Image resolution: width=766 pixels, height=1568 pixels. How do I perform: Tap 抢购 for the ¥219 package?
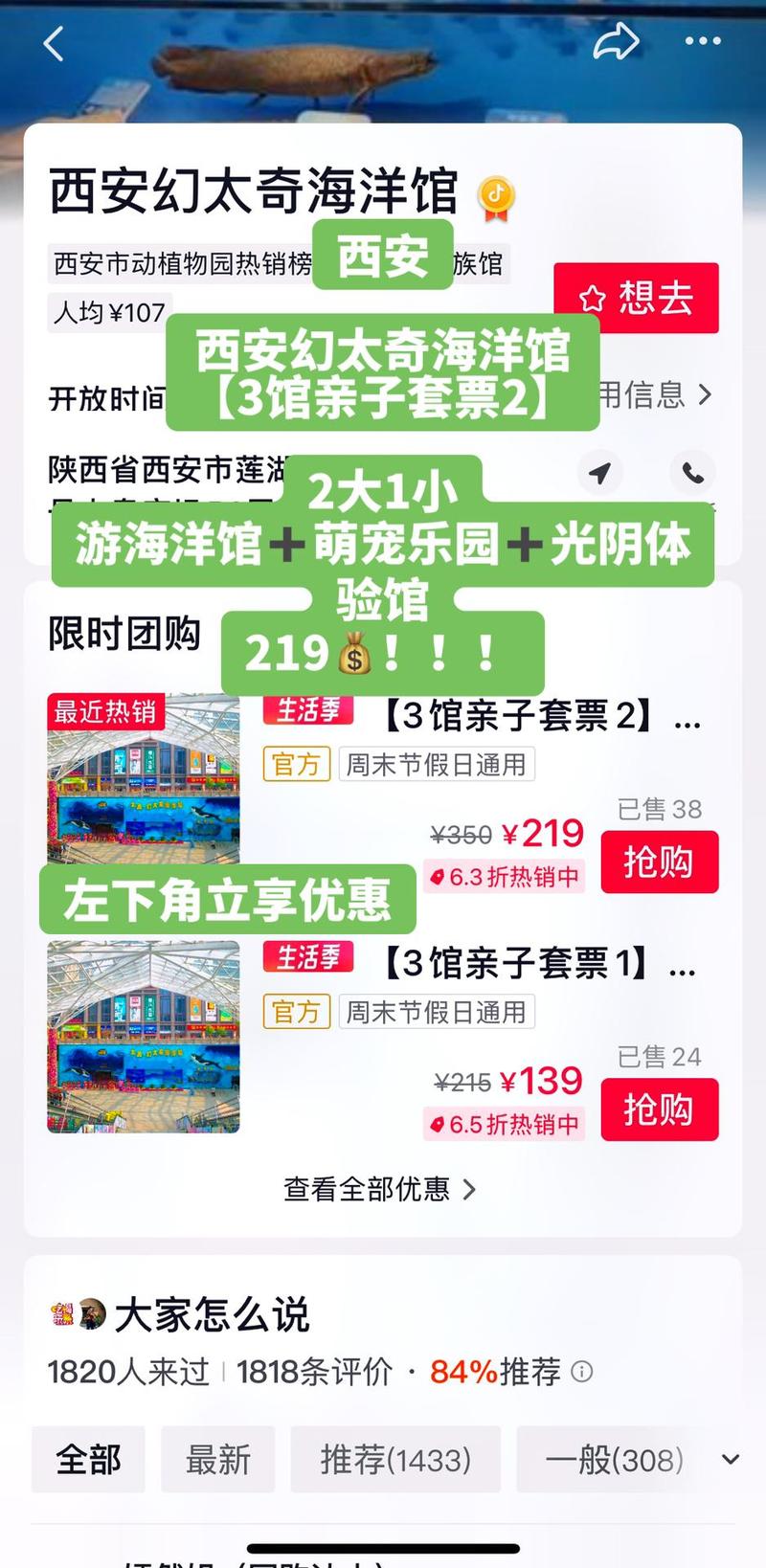click(659, 862)
